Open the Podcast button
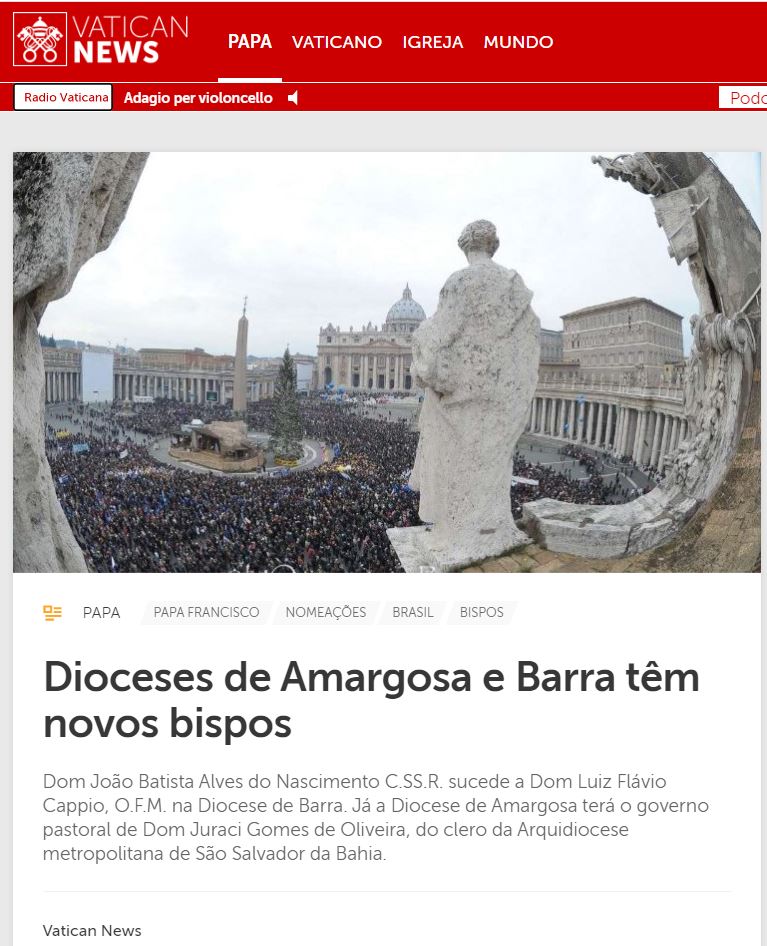767x946 pixels. [x=745, y=98]
